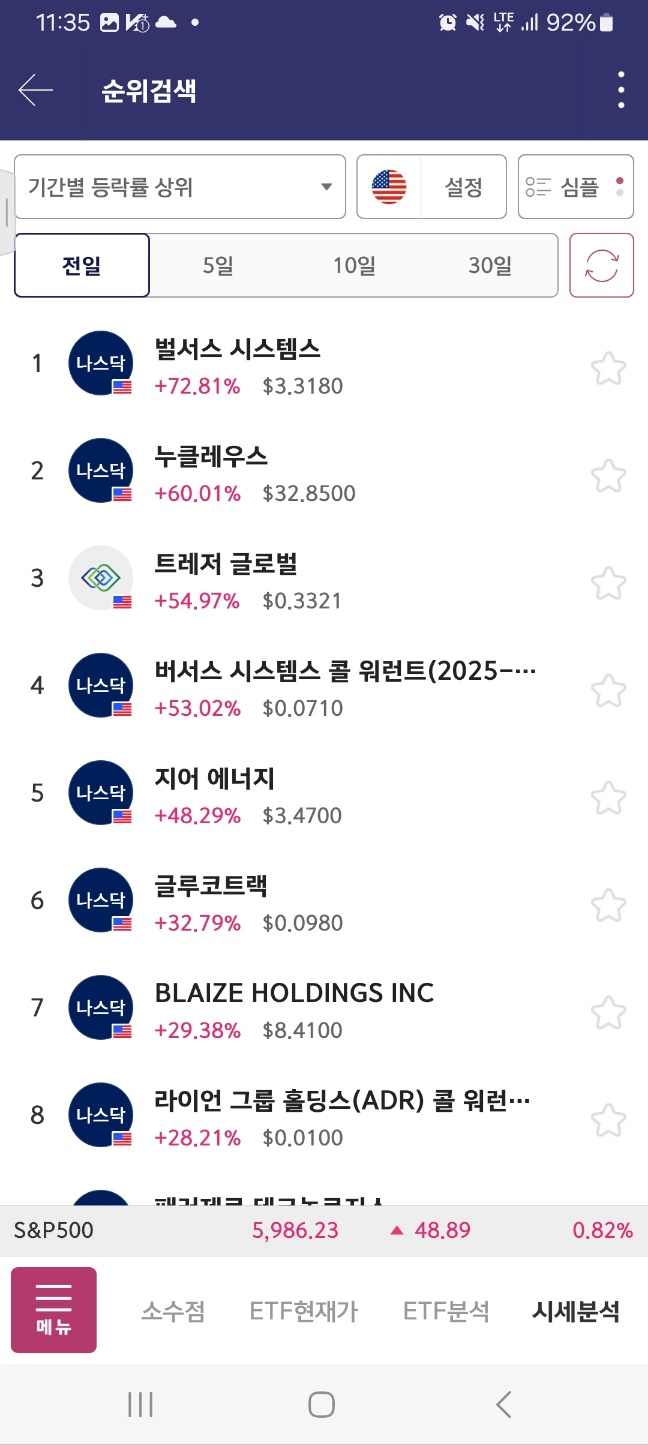
Task: Go to the ETF분석 tab
Action: [446, 1312]
